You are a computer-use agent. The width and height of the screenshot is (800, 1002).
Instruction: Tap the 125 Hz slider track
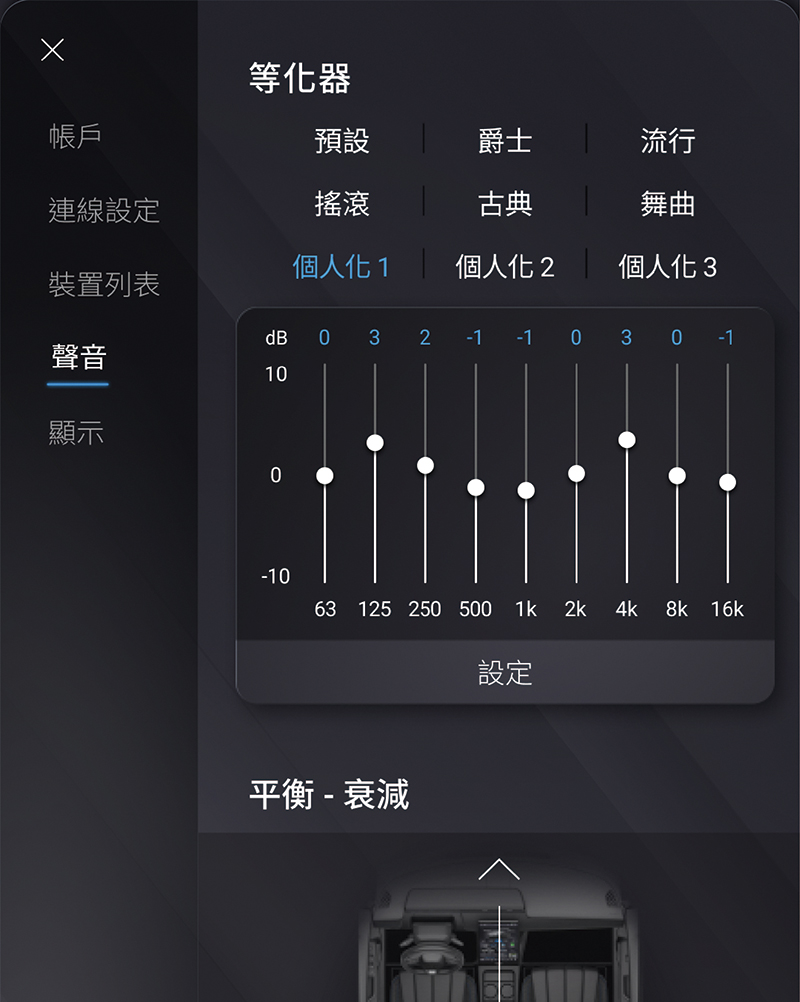click(375, 520)
